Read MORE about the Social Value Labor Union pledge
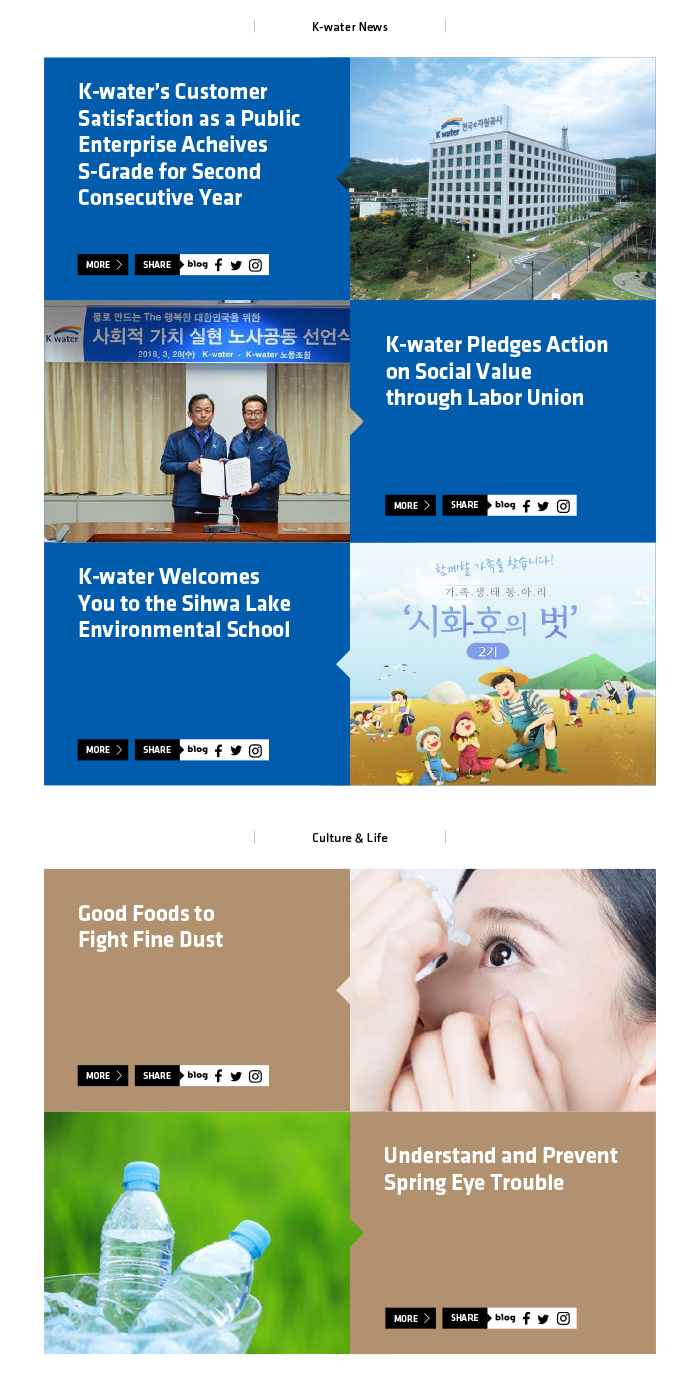Image resolution: width=700 pixels, height=1373 pixels. 410,506
